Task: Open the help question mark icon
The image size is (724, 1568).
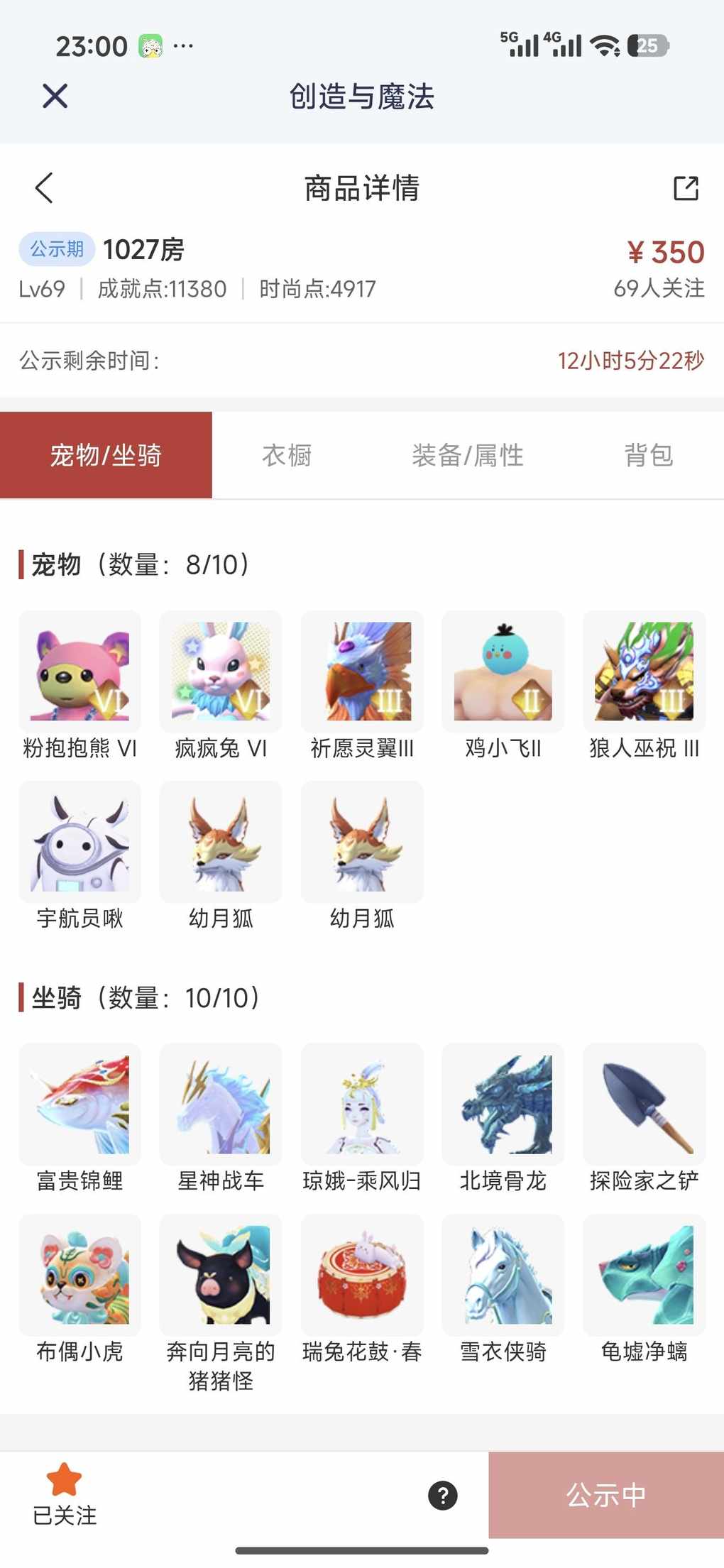Action: tap(443, 1496)
